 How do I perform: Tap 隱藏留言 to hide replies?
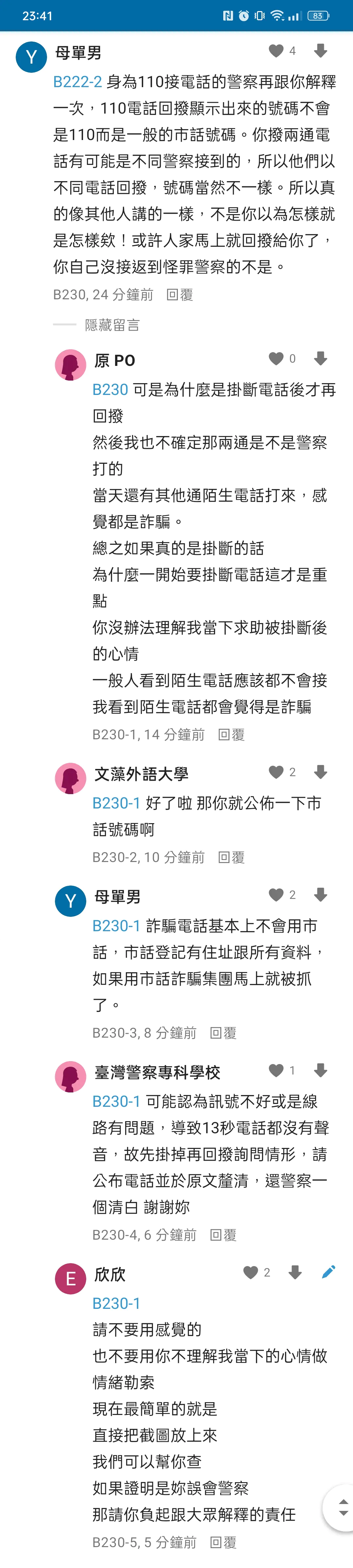[x=112, y=325]
